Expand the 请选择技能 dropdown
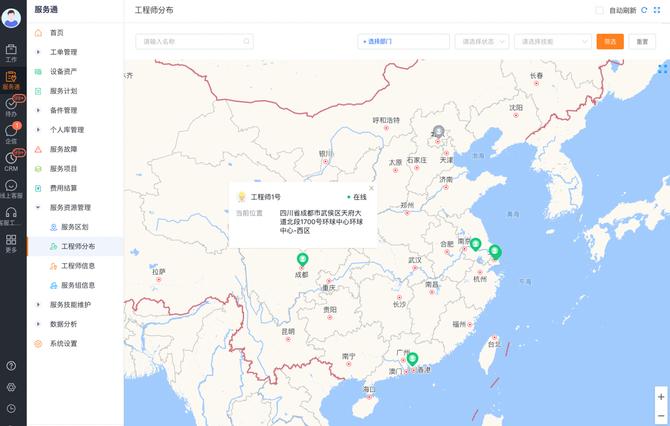 click(x=553, y=41)
